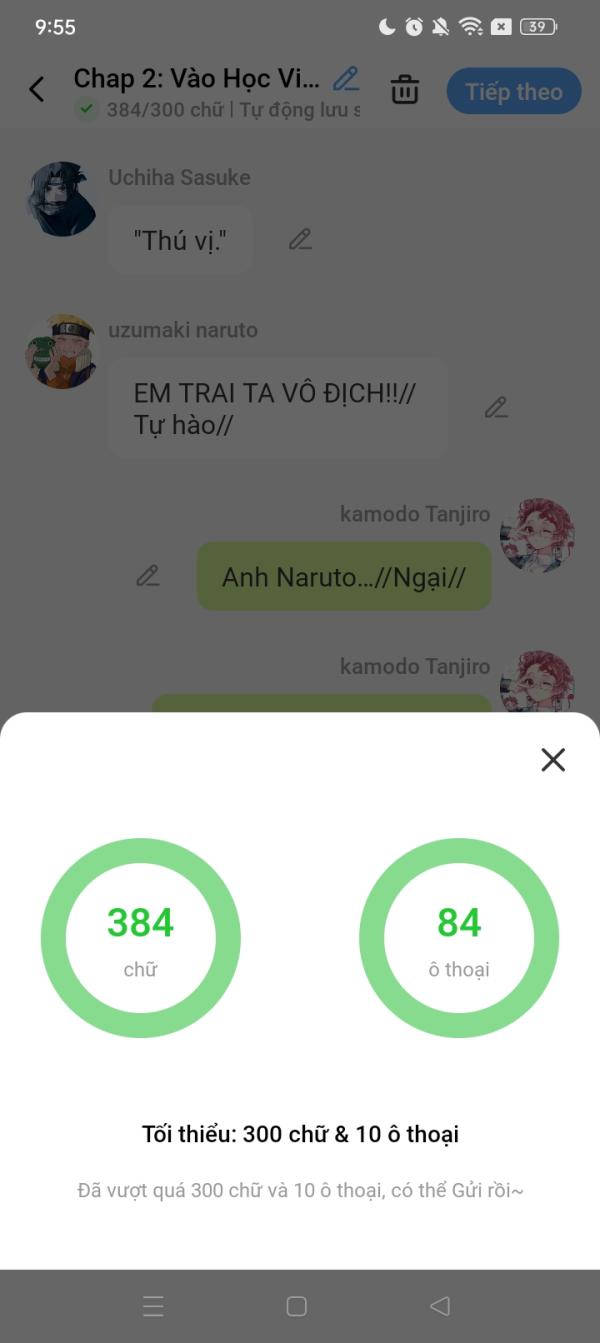Delete the chapter using the trash icon

click(405, 90)
